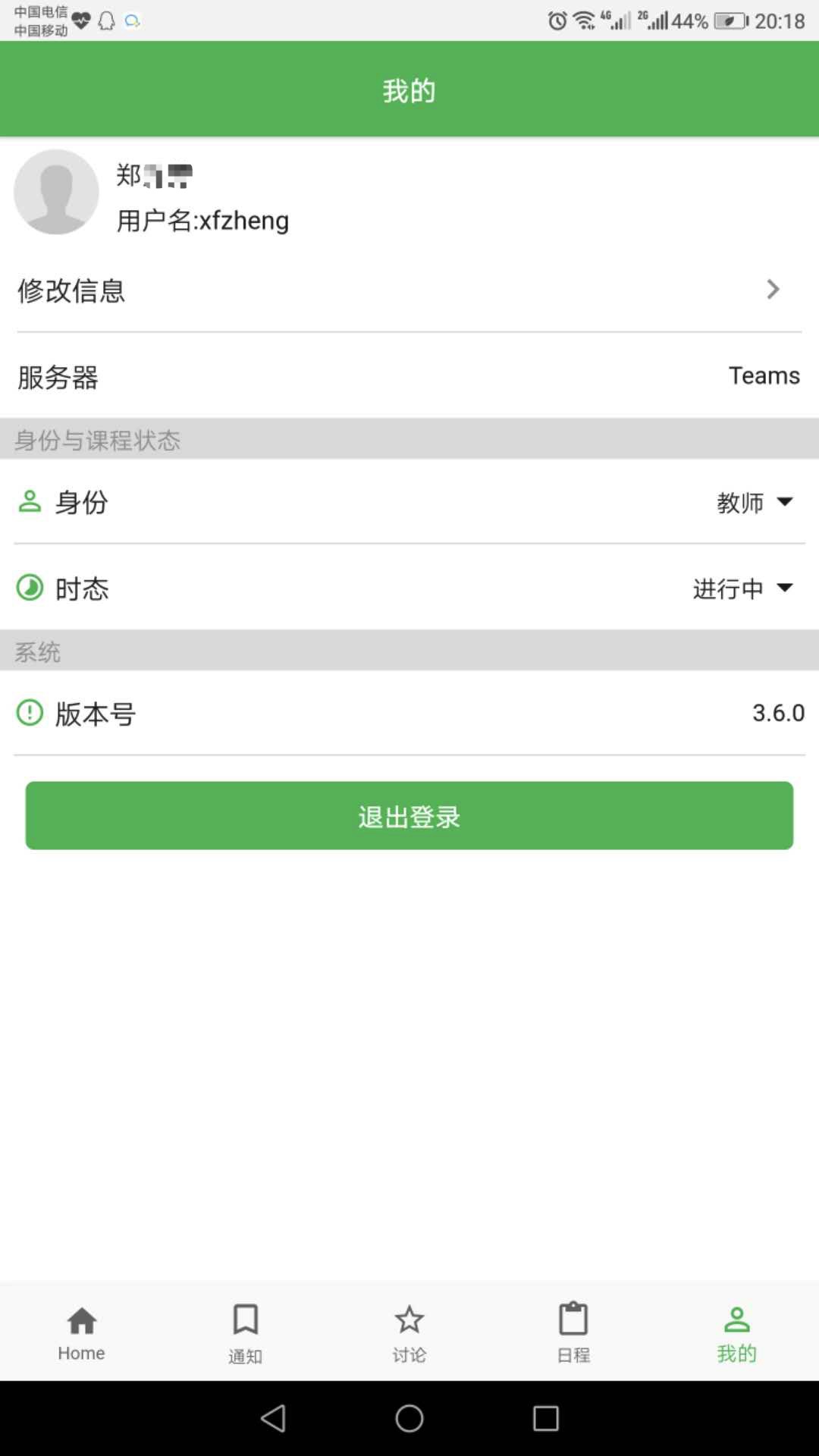
Task: Tap the 退出登录 button
Action: 409,816
